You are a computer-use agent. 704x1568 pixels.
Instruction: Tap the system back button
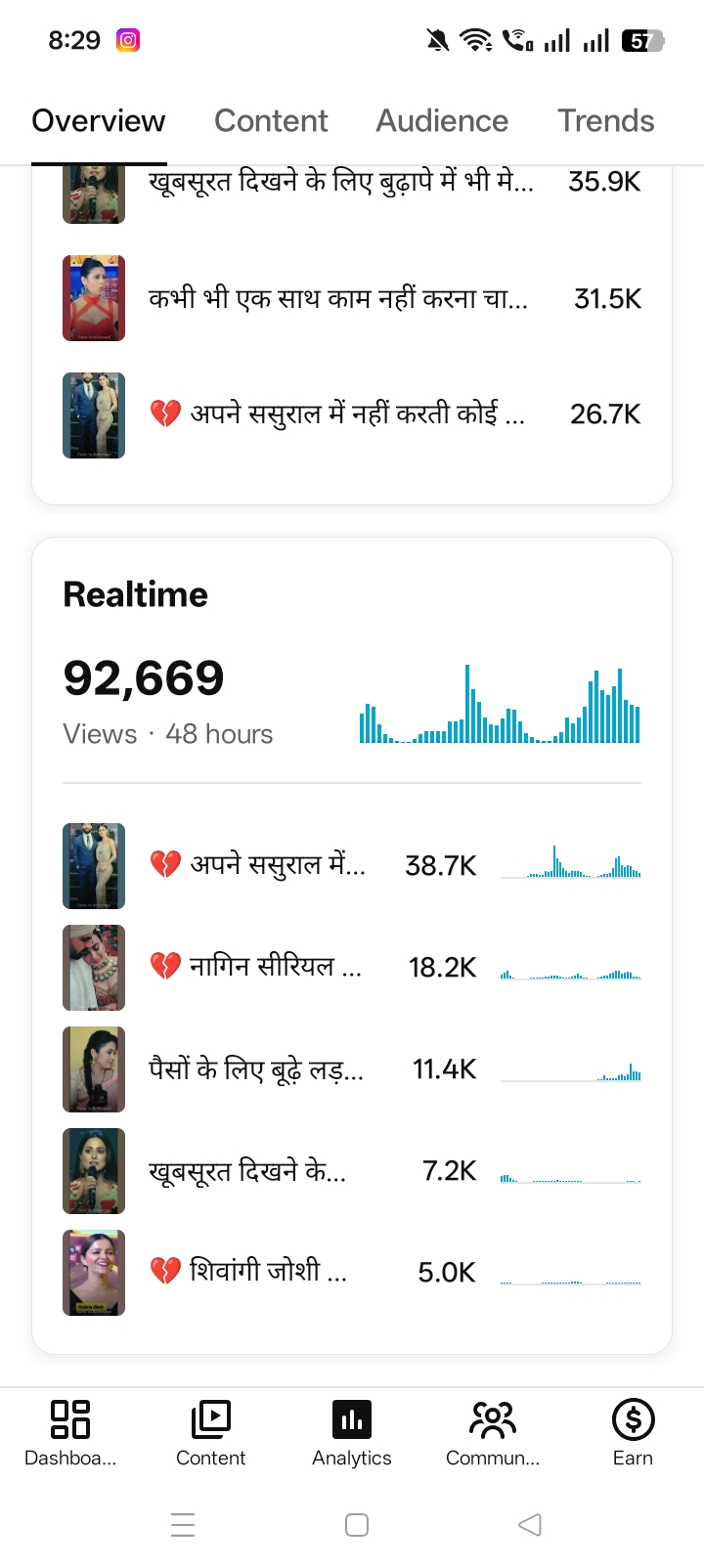pos(530,1525)
